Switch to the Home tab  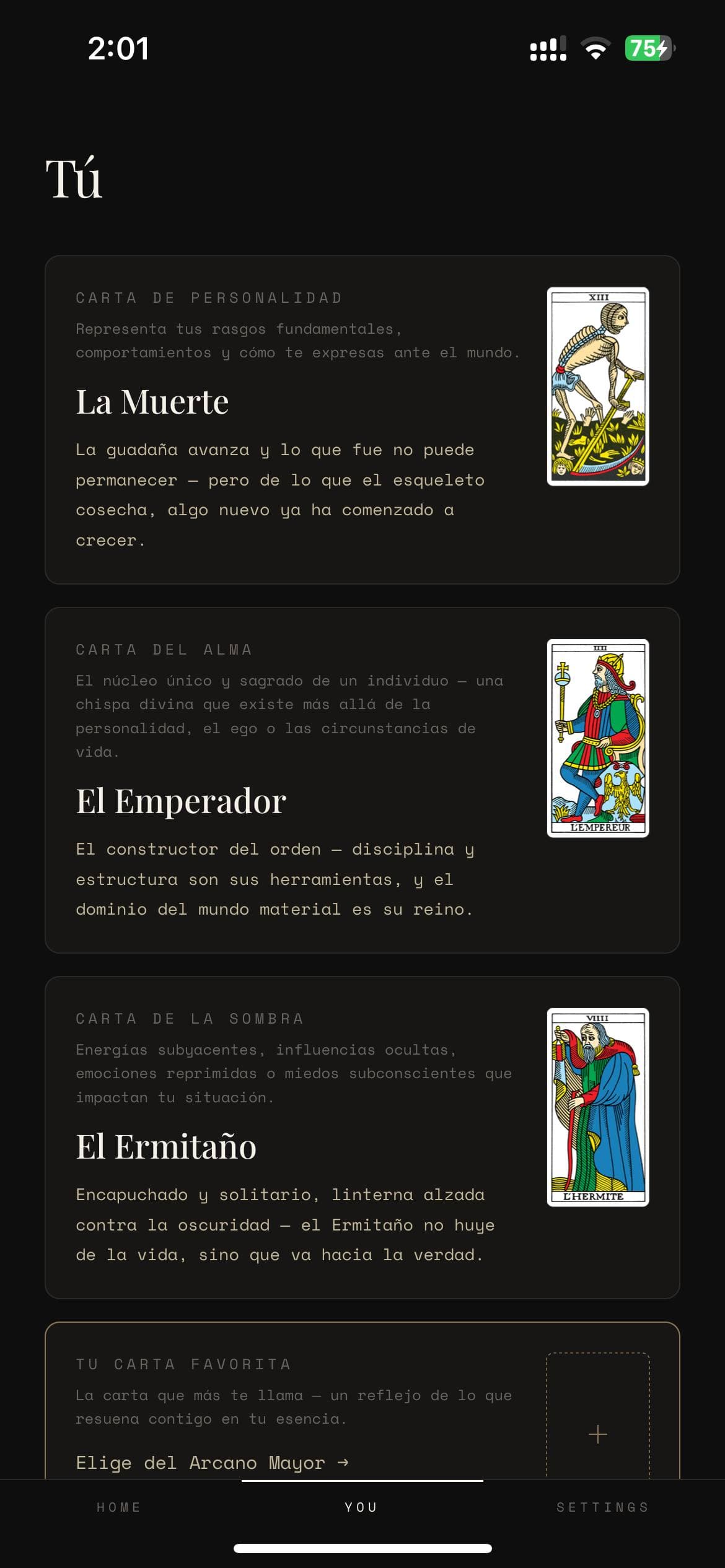point(119,1507)
